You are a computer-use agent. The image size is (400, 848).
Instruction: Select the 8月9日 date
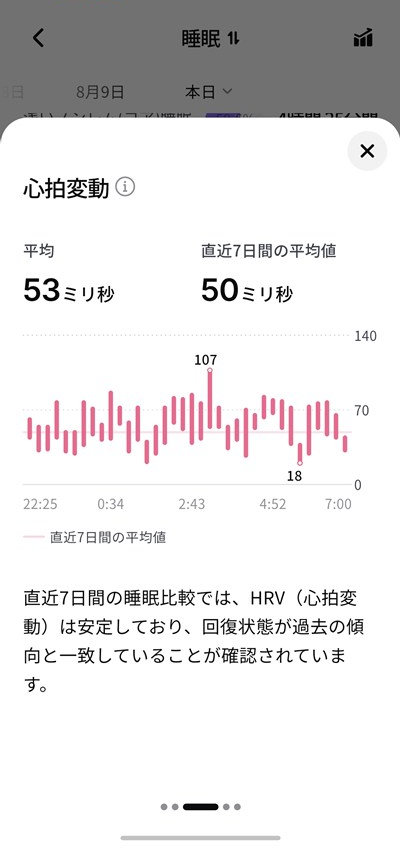click(x=100, y=92)
